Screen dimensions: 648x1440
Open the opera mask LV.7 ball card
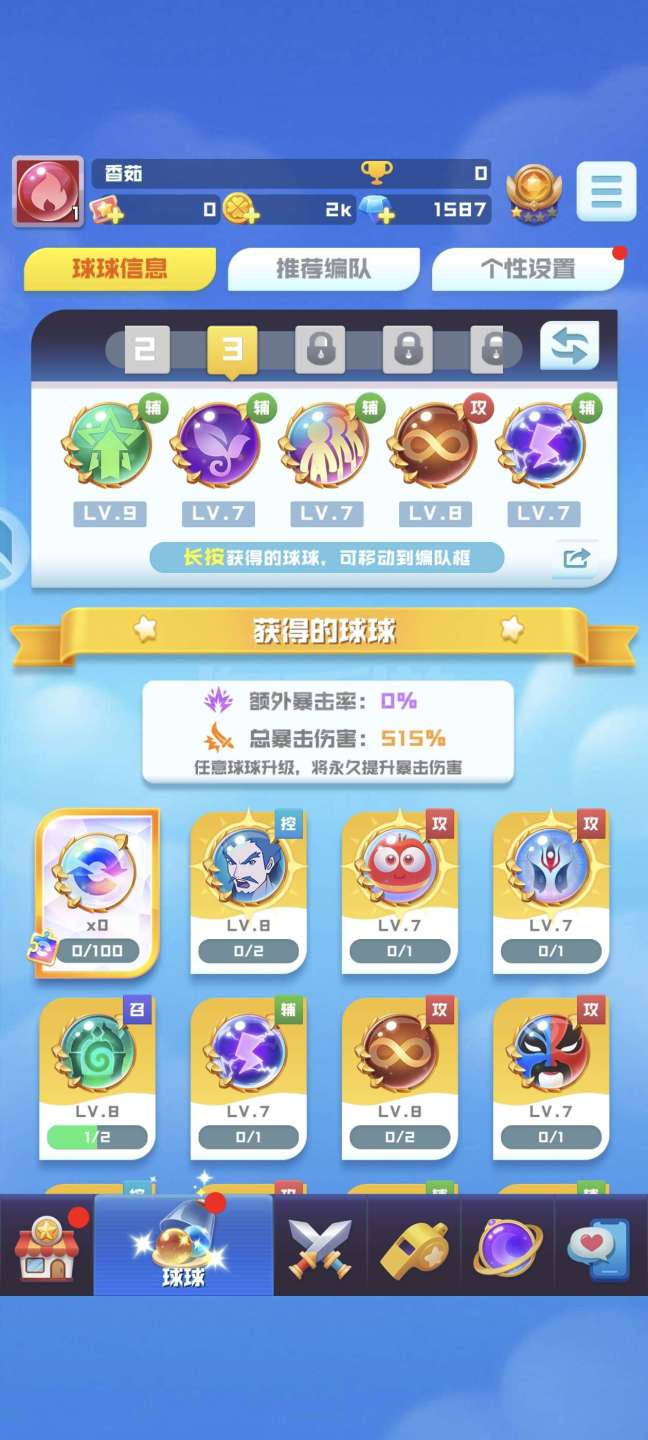550,1077
